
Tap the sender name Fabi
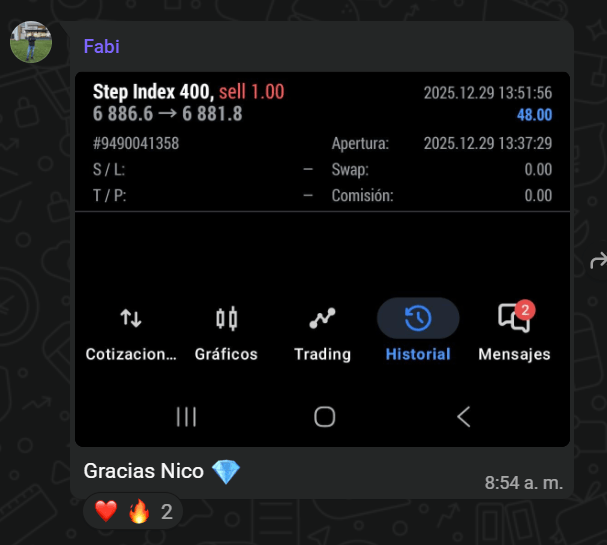pos(101,46)
